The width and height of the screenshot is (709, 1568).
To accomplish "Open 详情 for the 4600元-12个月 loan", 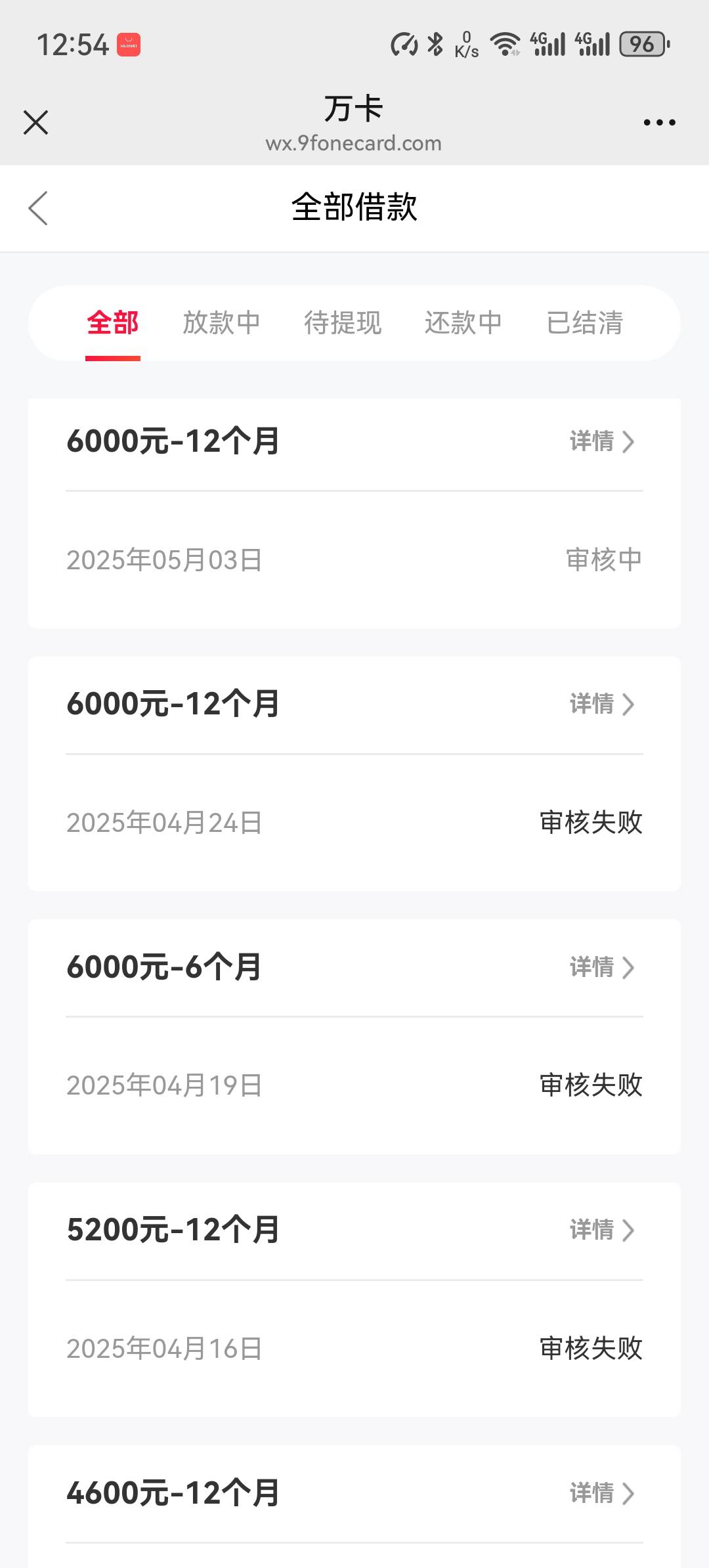I will click(602, 1493).
